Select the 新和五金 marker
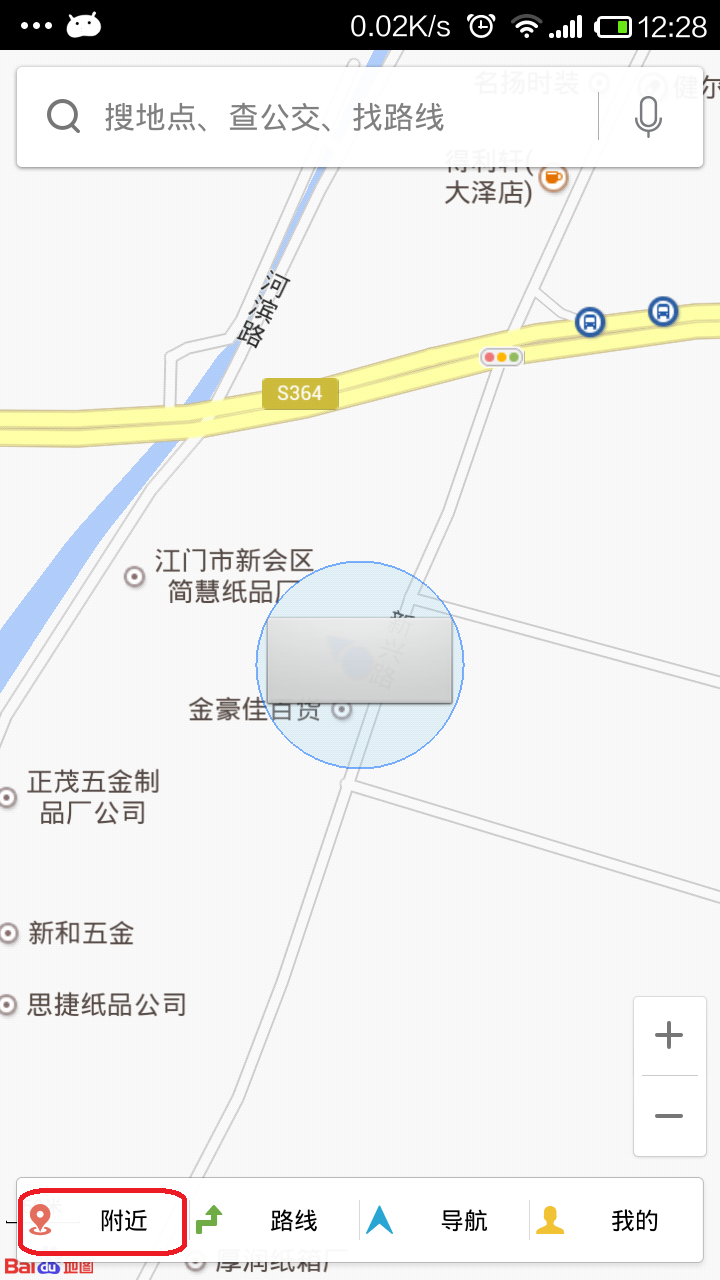 point(8,933)
